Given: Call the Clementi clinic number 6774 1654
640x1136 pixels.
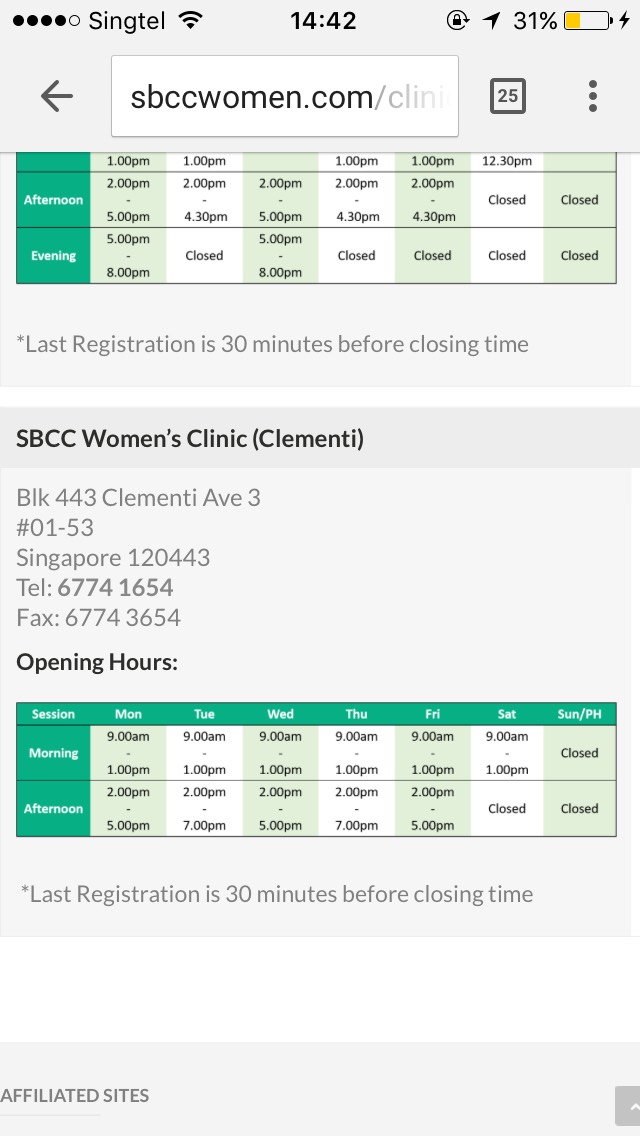Looking at the screenshot, I should pyautogui.click(x=115, y=587).
